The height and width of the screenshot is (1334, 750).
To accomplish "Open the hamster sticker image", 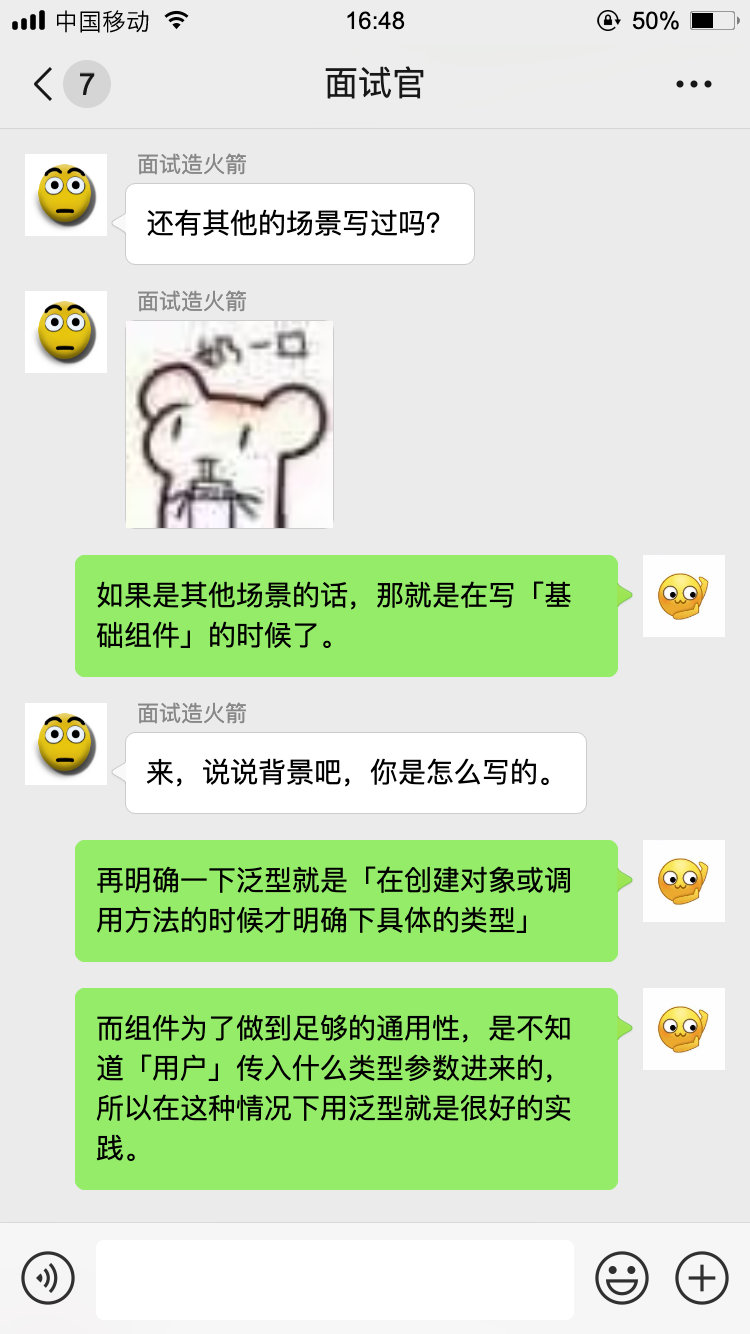I will click(x=229, y=424).
